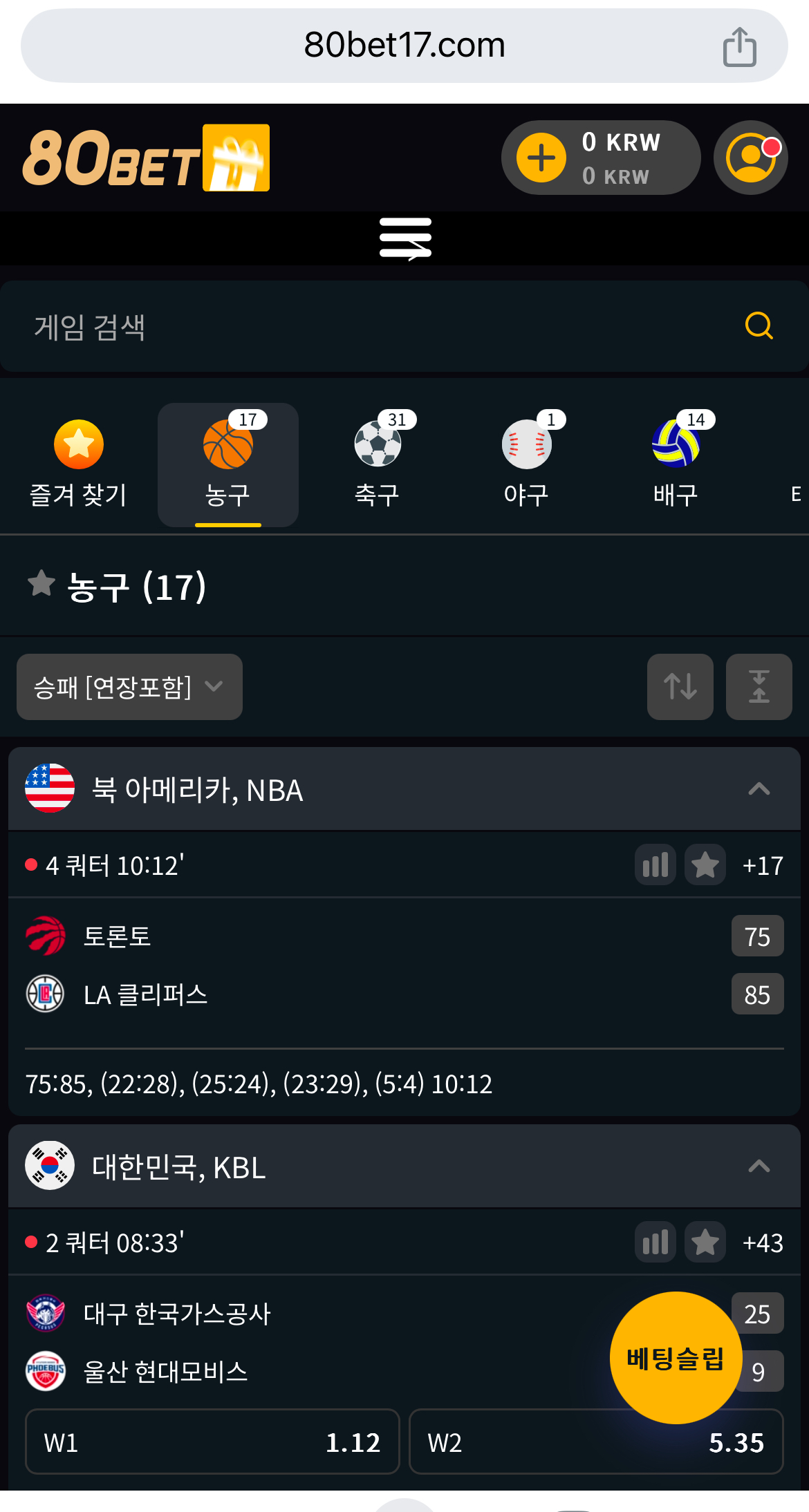809x1512 pixels.
Task: Open the 승패 [연장포함] dropdown
Action: (x=129, y=687)
